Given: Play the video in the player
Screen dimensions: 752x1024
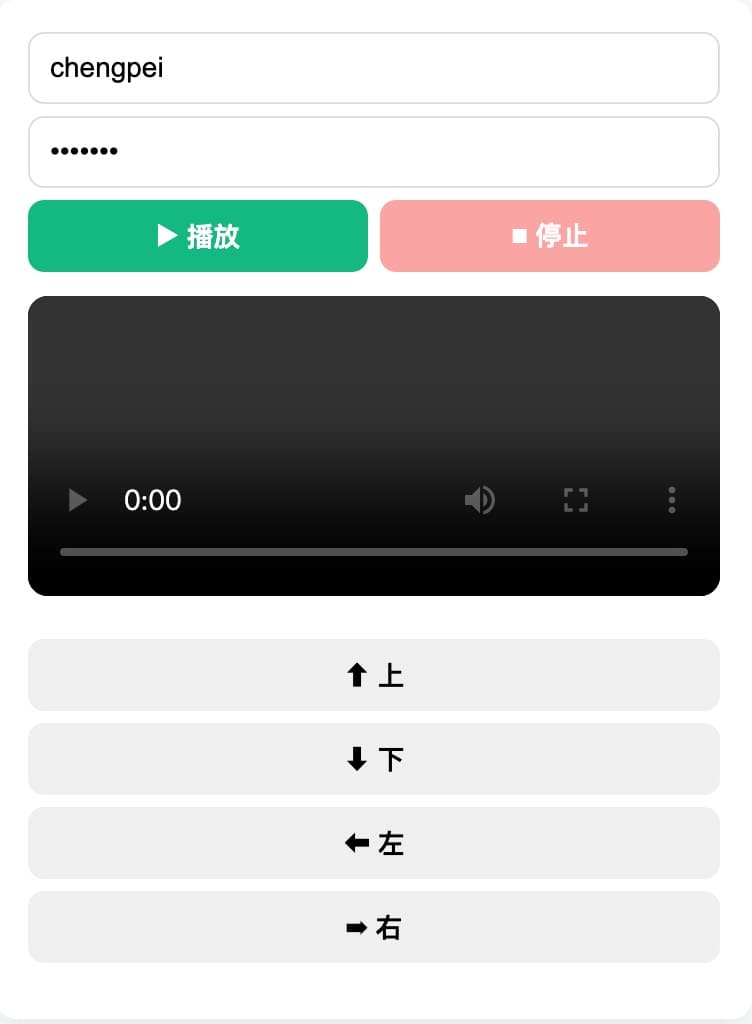Looking at the screenshot, I should (x=78, y=500).
